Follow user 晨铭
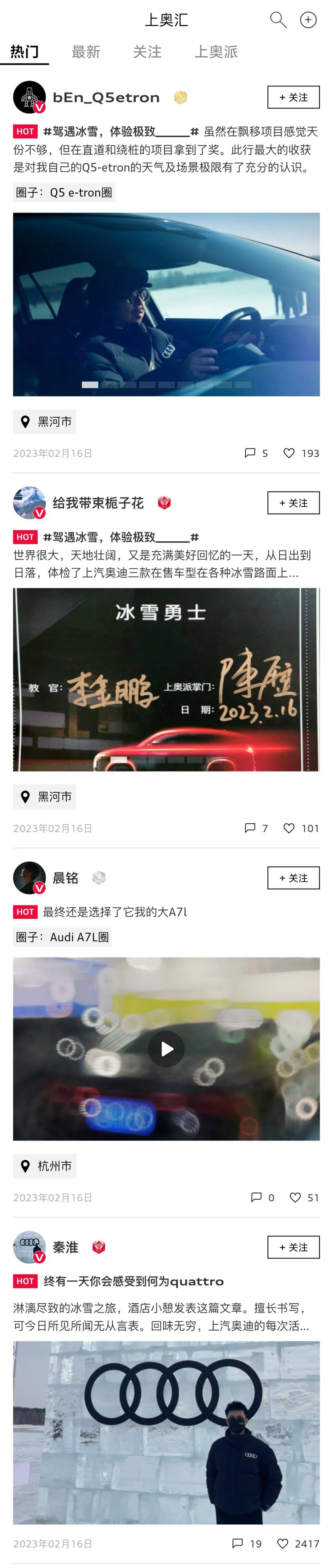 (x=293, y=878)
